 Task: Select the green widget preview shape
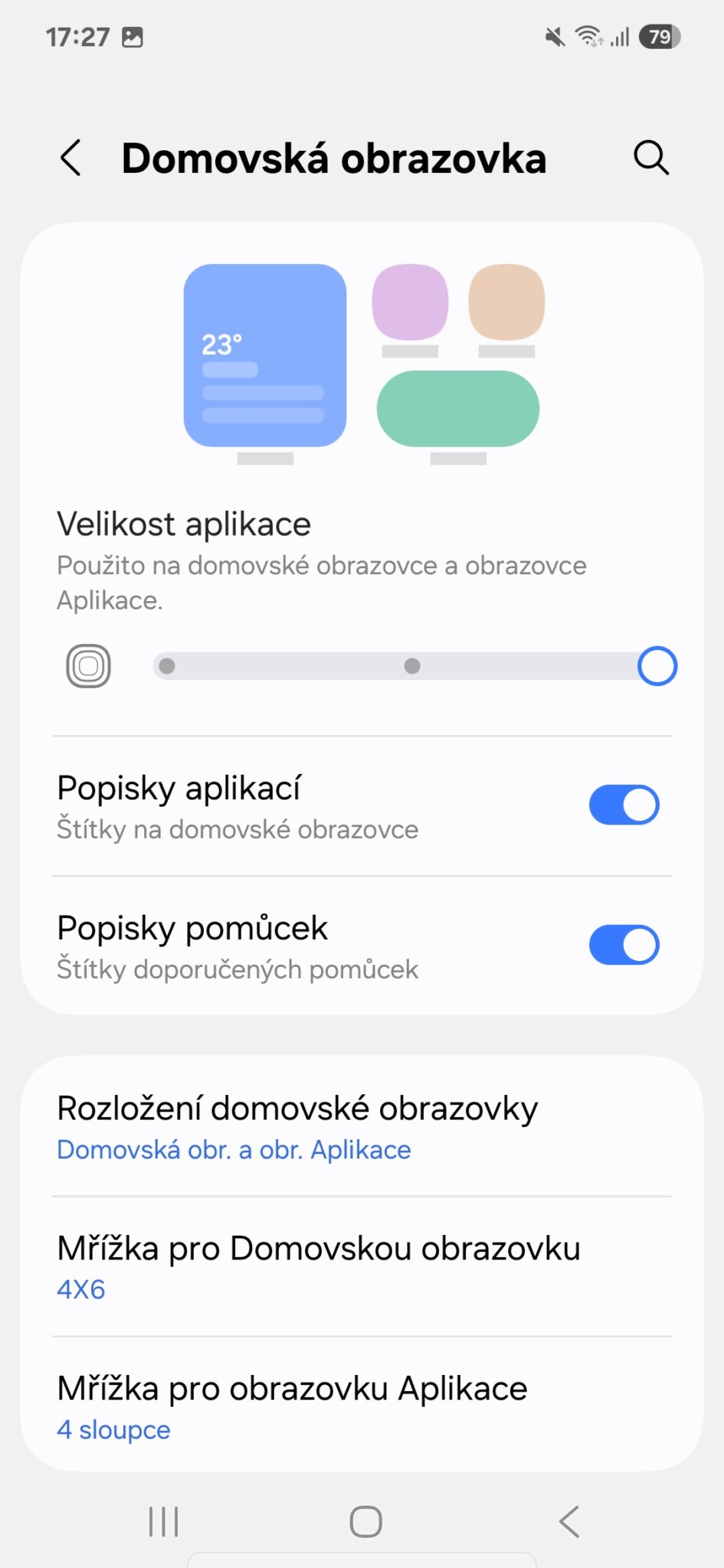457,409
